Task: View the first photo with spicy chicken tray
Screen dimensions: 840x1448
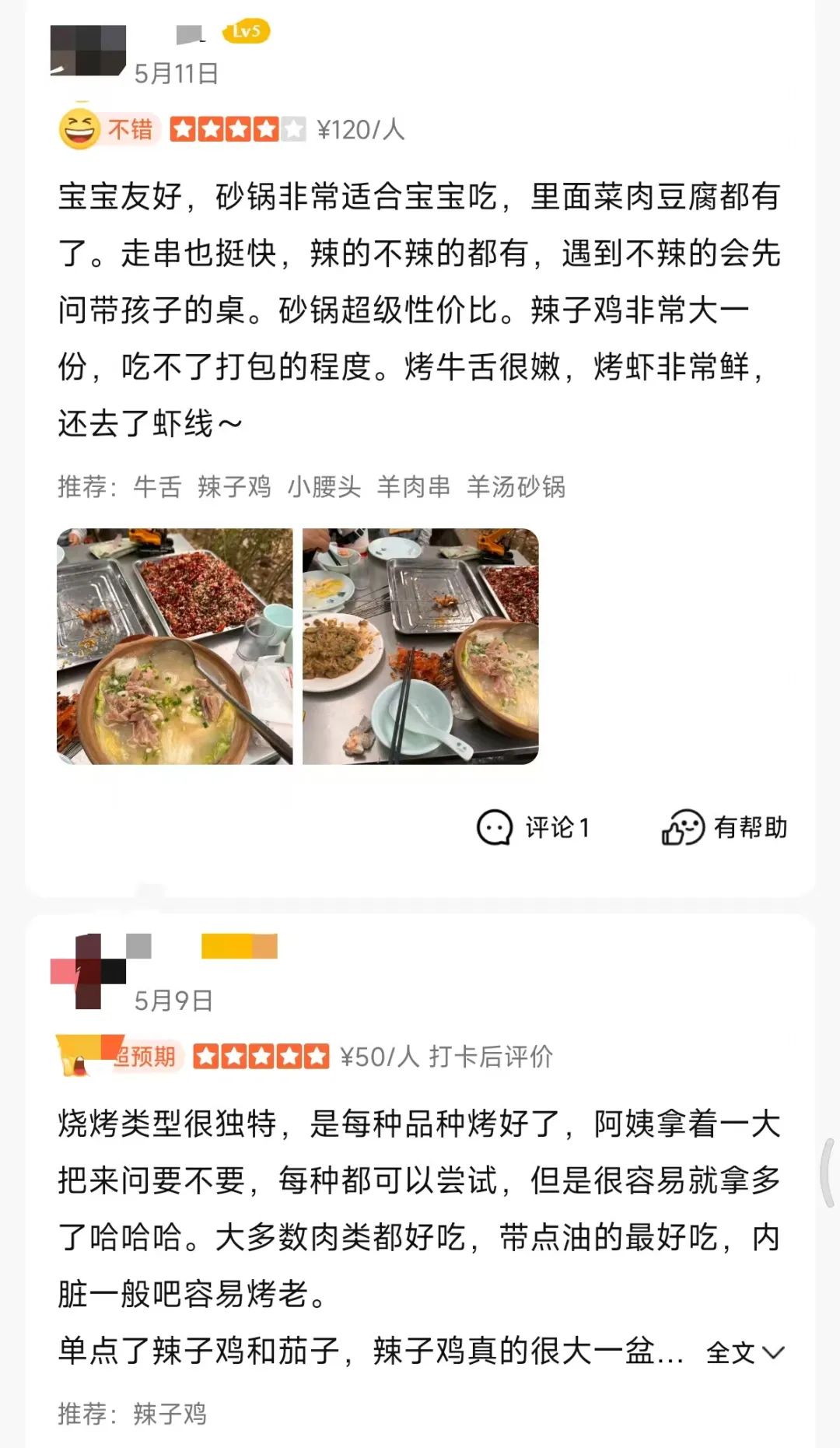Action: pyautogui.click(x=175, y=647)
